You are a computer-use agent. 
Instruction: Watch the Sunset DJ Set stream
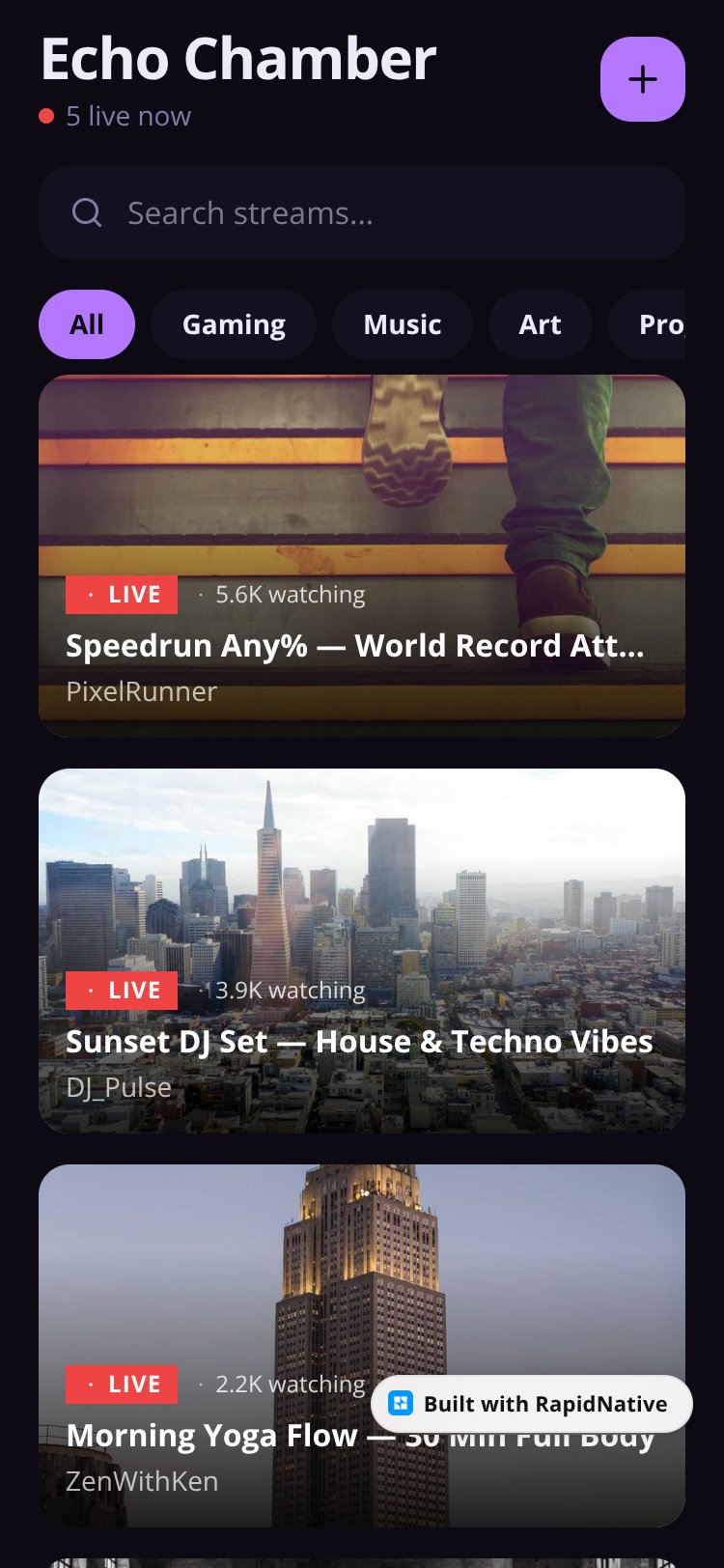click(x=362, y=951)
